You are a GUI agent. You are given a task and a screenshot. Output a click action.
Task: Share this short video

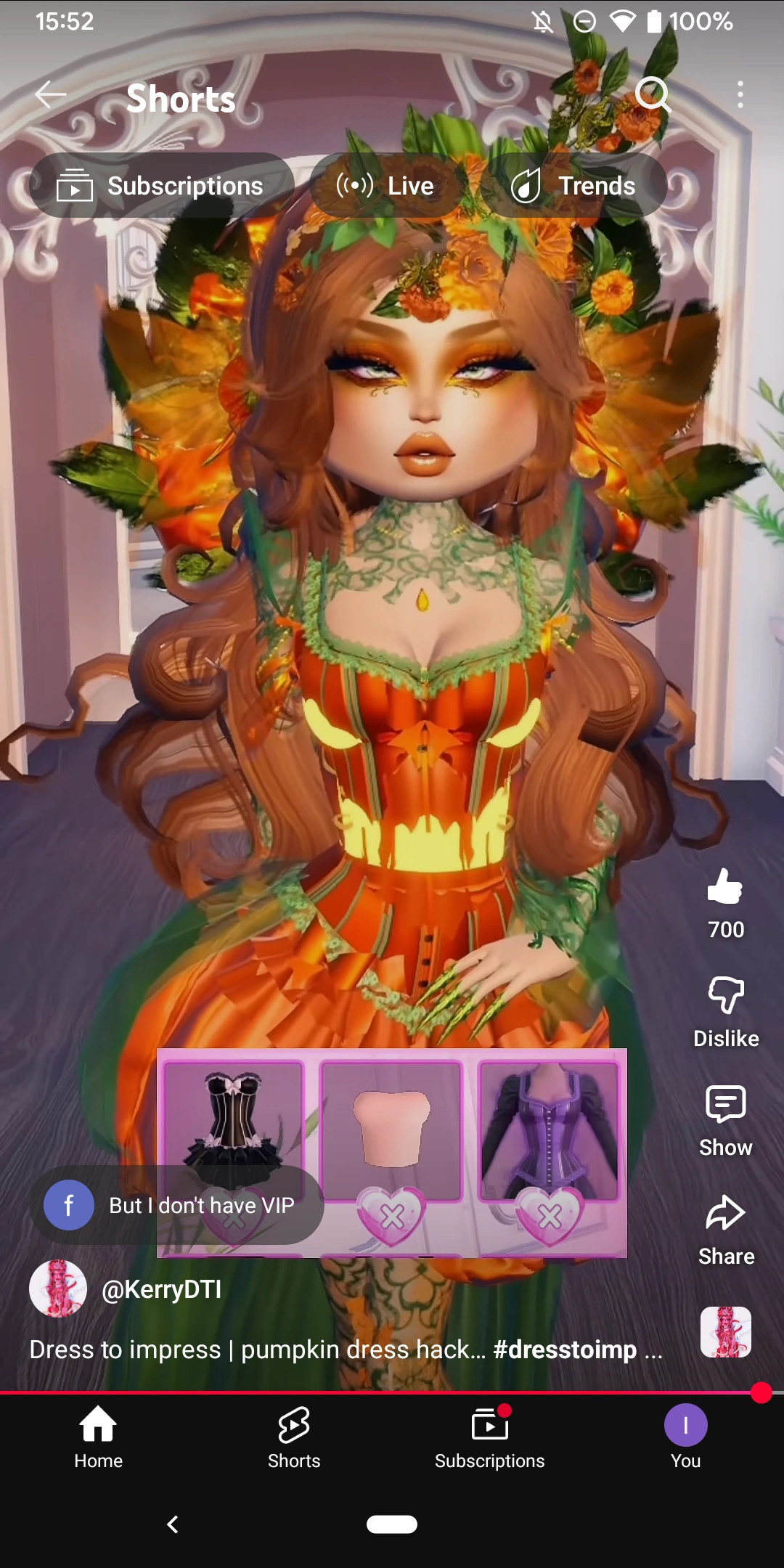click(725, 1214)
